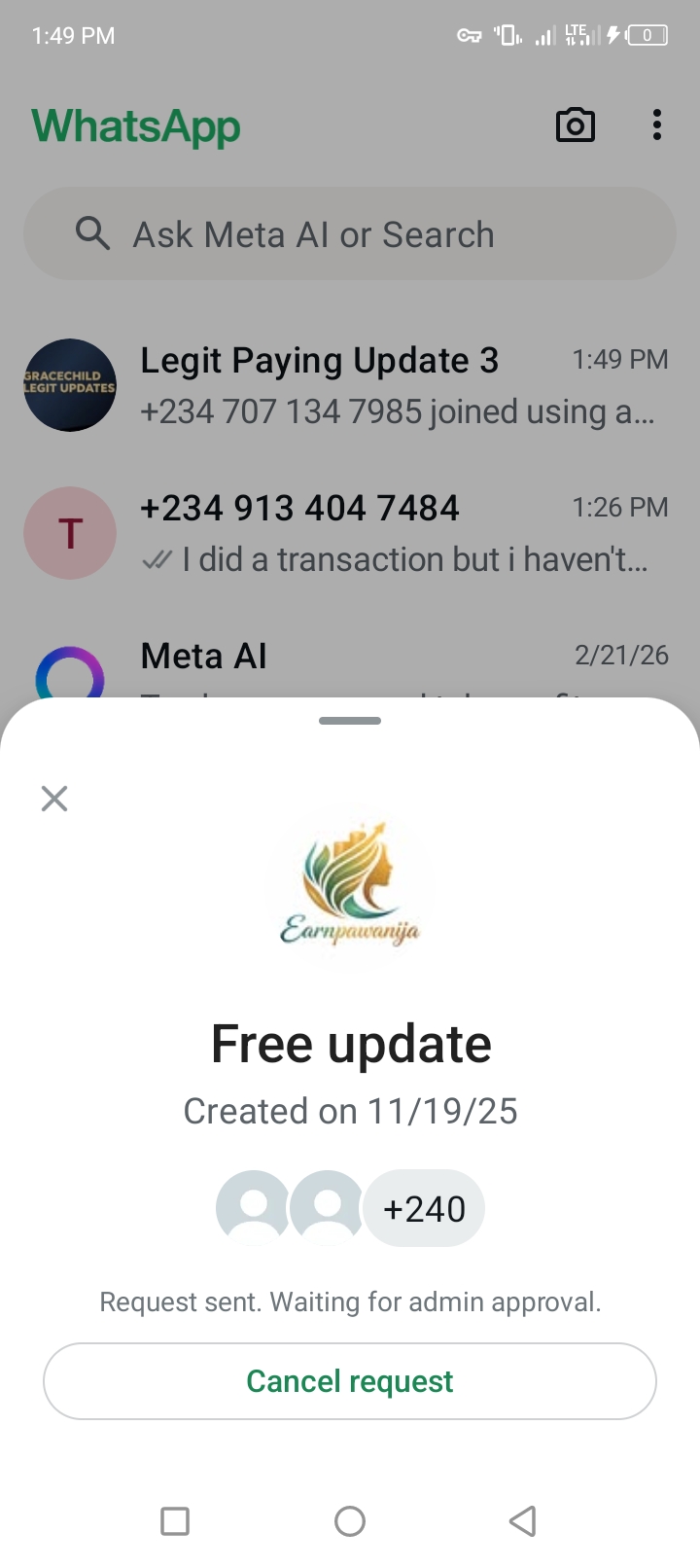Go back with the system back button
Image resolution: width=700 pixels, height=1568 pixels.
point(522,1520)
